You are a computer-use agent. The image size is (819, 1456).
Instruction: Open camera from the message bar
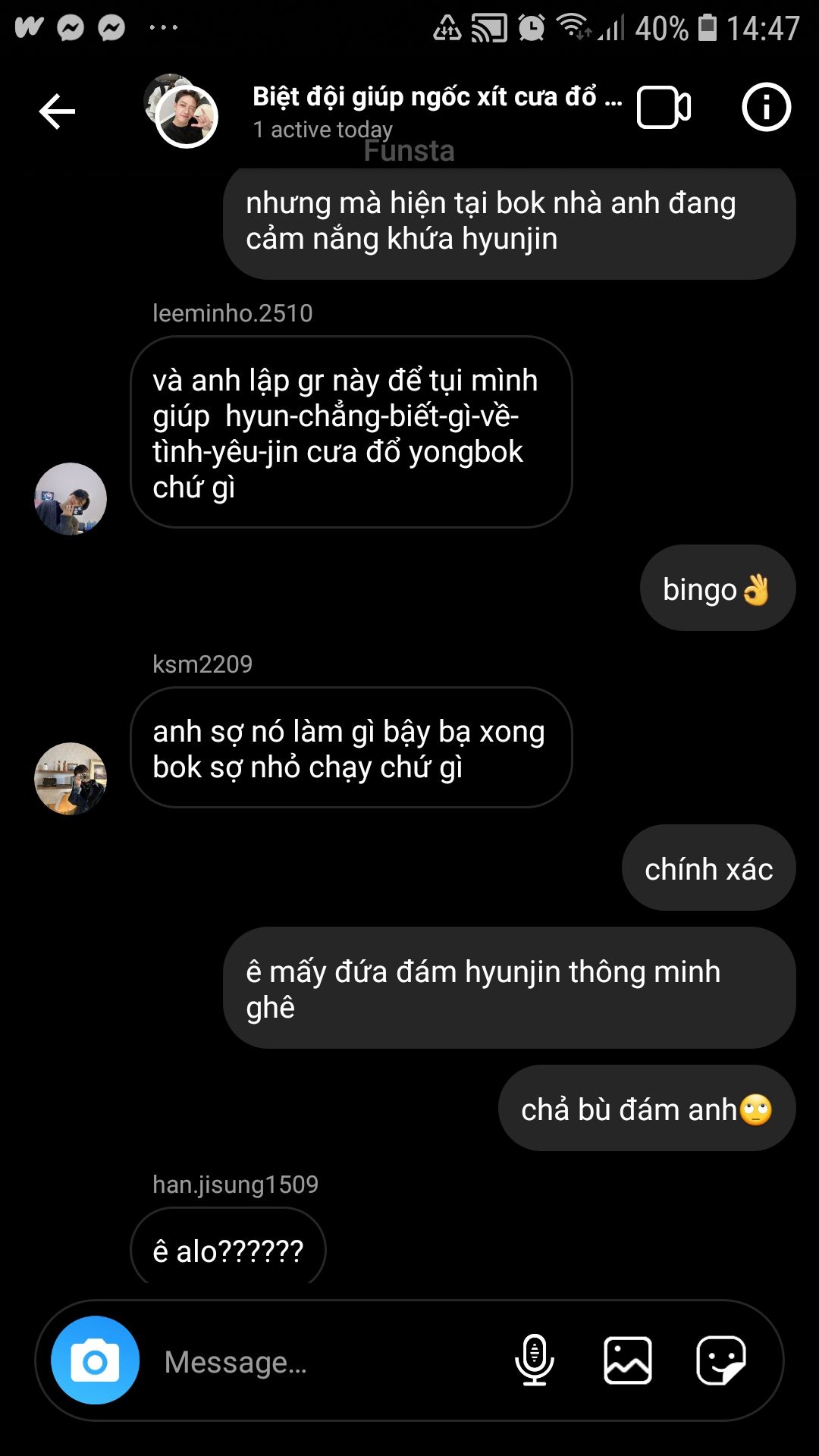(96, 1360)
